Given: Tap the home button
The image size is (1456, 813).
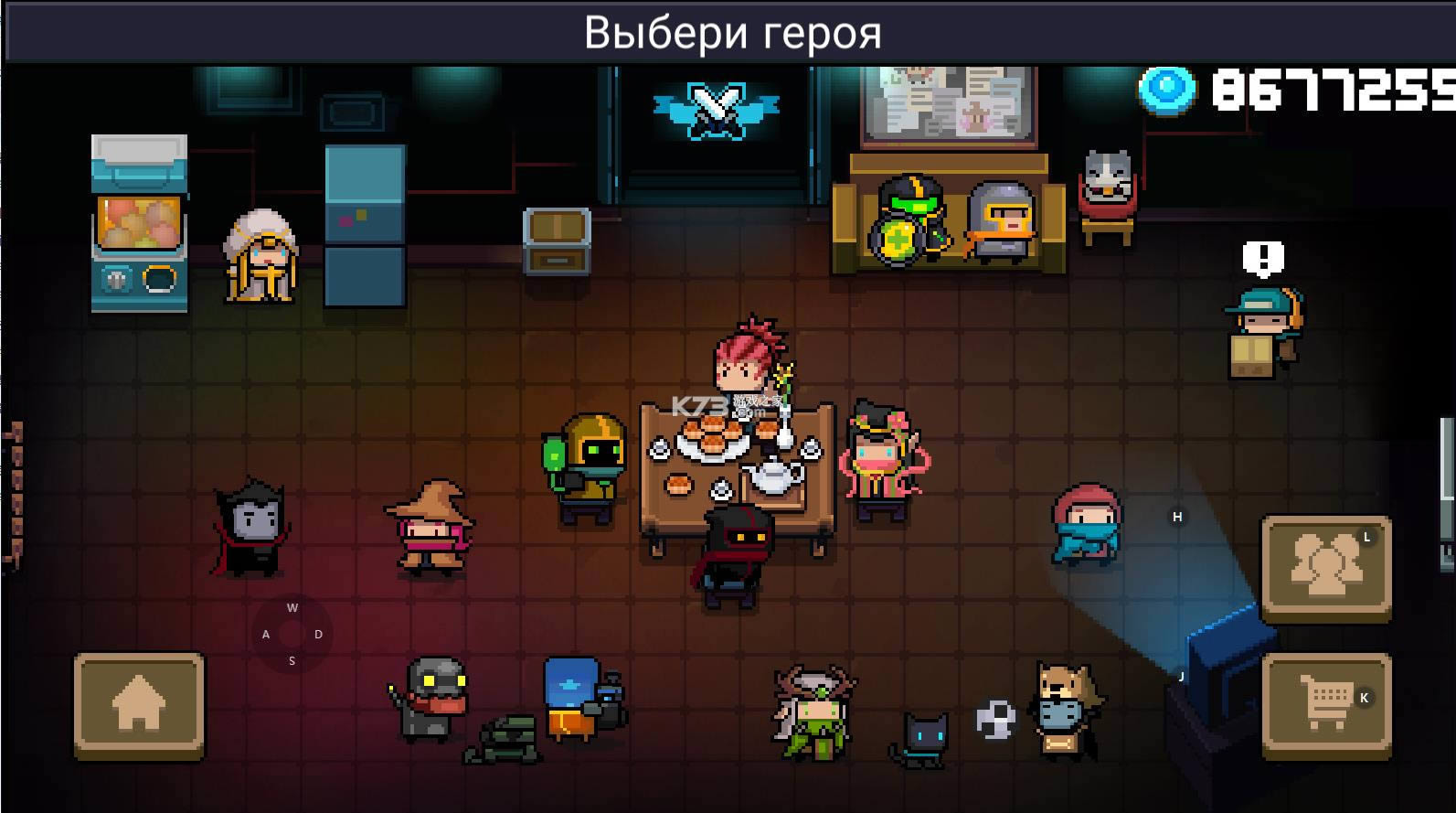Looking at the screenshot, I should point(139,705).
